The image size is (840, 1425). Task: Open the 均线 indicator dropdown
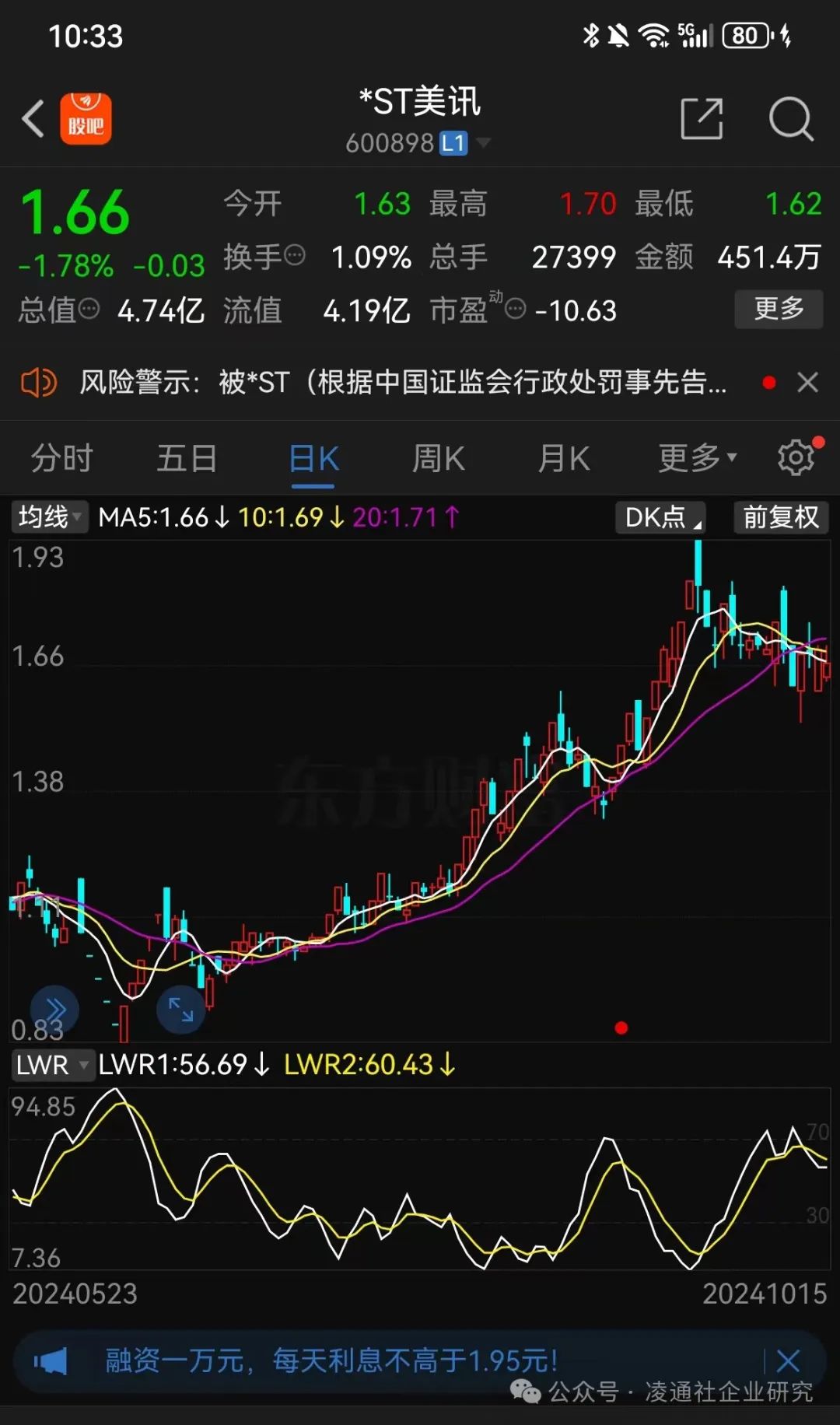coord(49,517)
